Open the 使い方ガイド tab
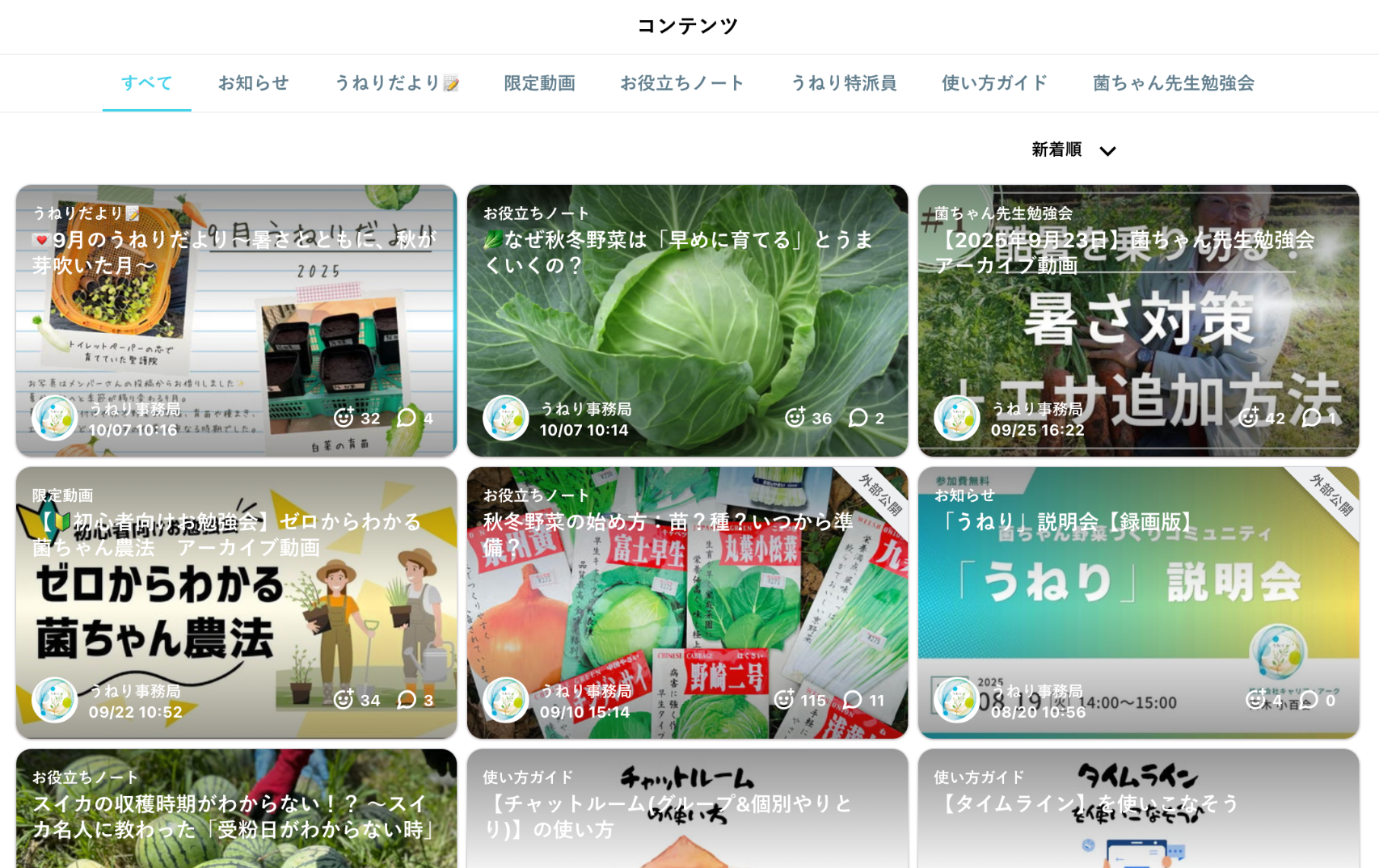1379x868 pixels. tap(994, 83)
